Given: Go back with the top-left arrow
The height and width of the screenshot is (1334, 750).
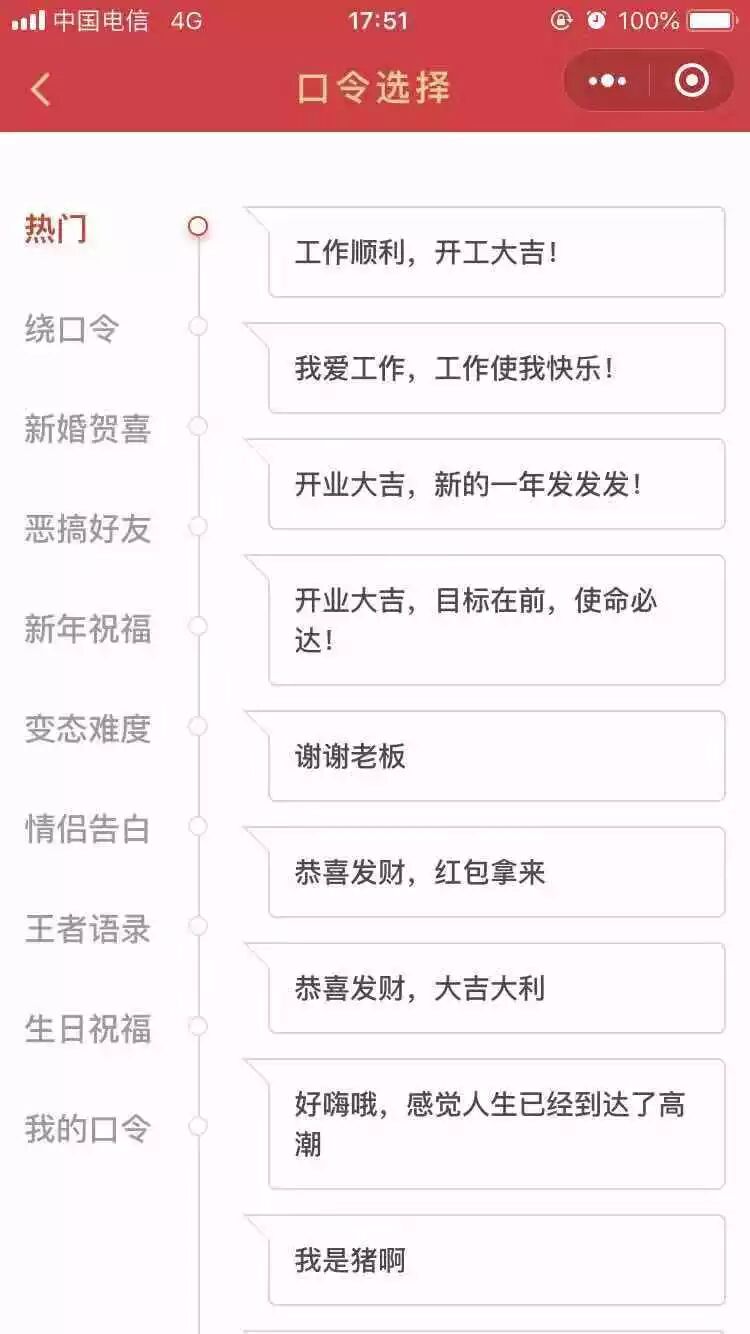Looking at the screenshot, I should (x=40, y=89).
